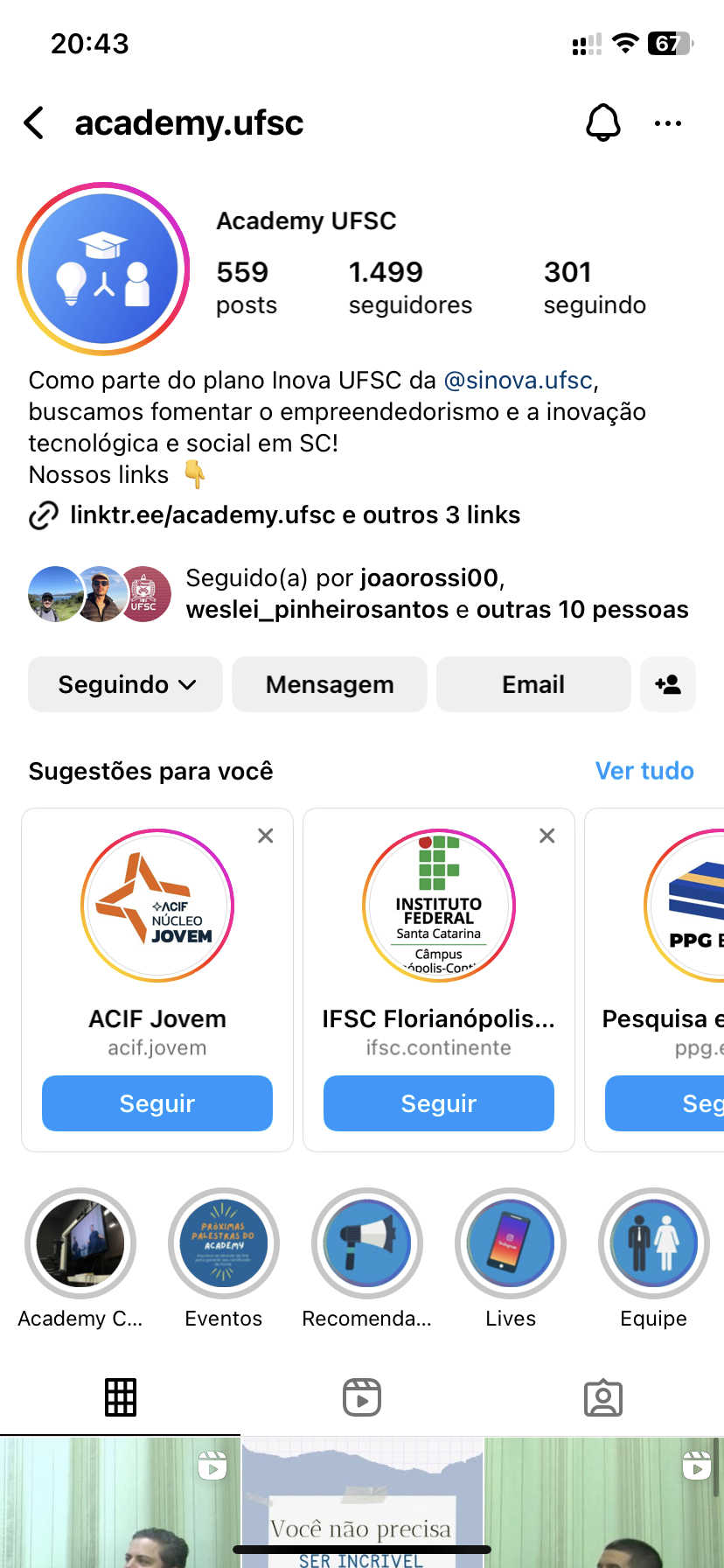Open the three-dot overflow menu
The height and width of the screenshot is (1568, 724).
pos(668,123)
